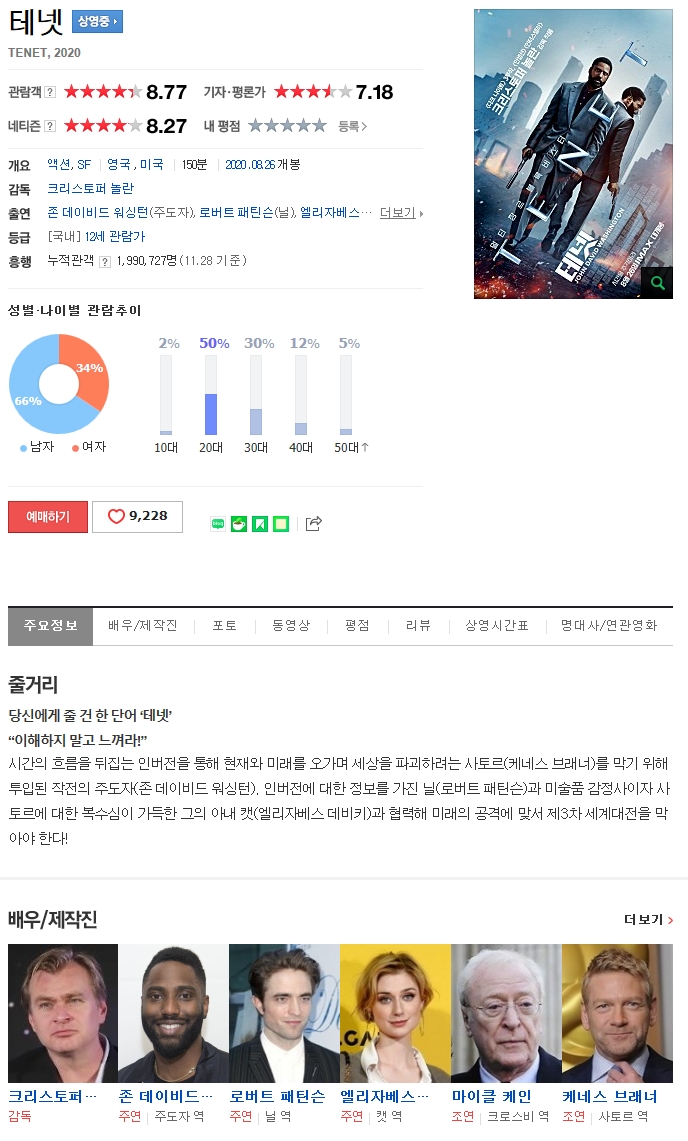See more cast via 더 보기
688x1141 pixels.
tap(648, 920)
